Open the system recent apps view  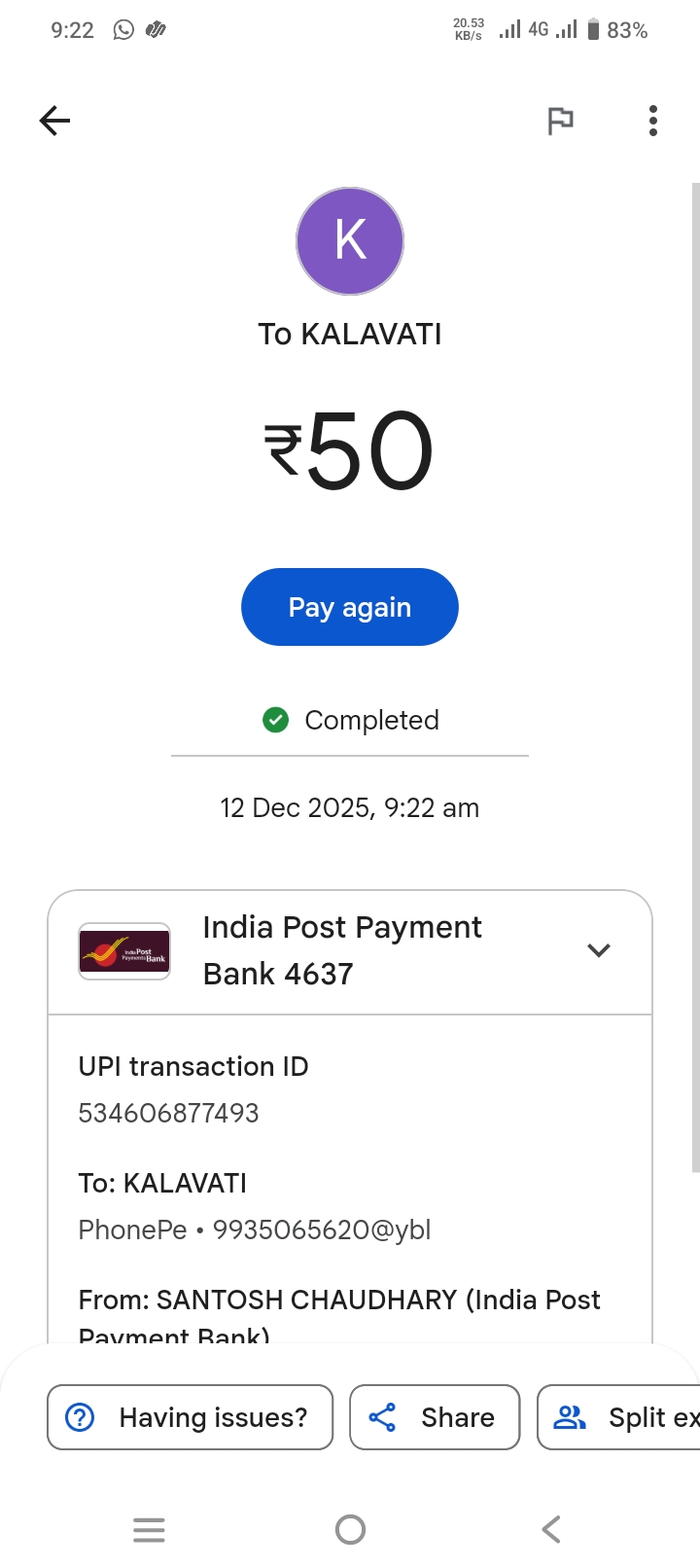tap(149, 1530)
